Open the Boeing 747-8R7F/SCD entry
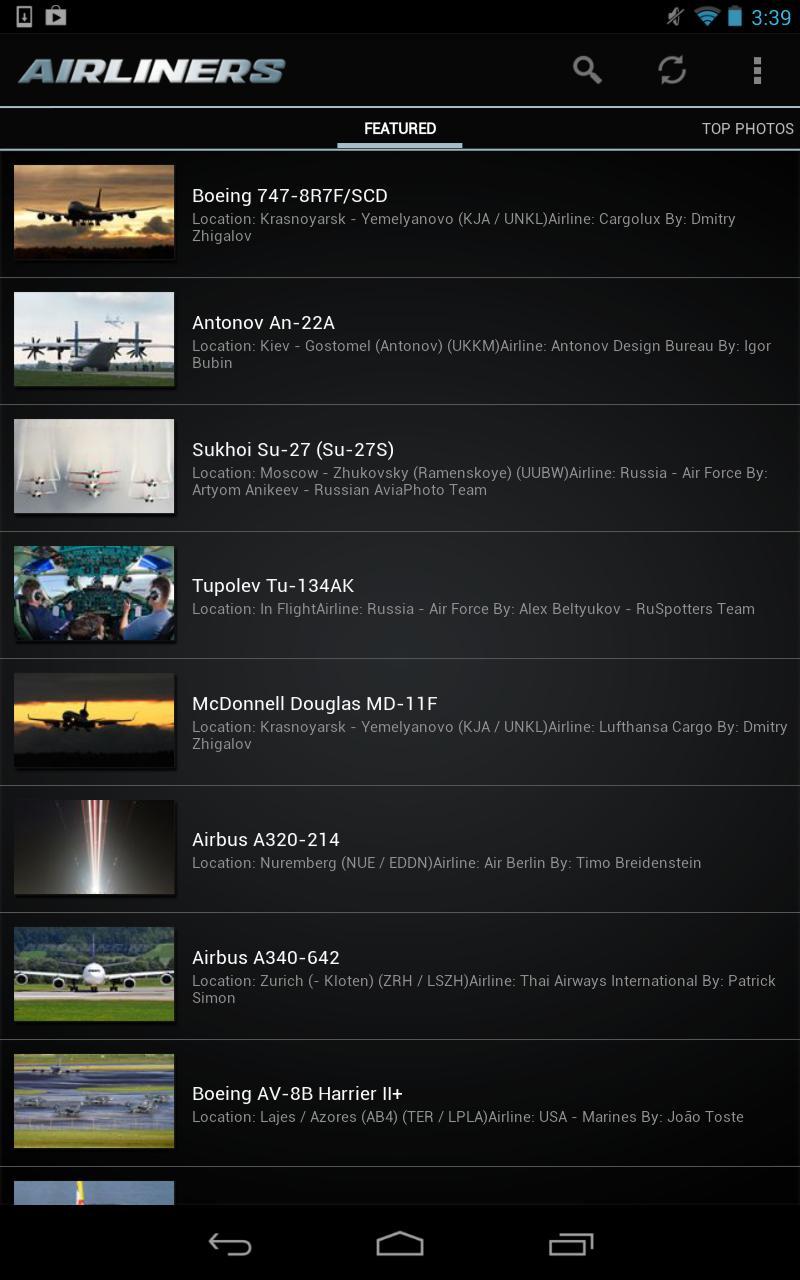The image size is (800, 1280). click(400, 212)
